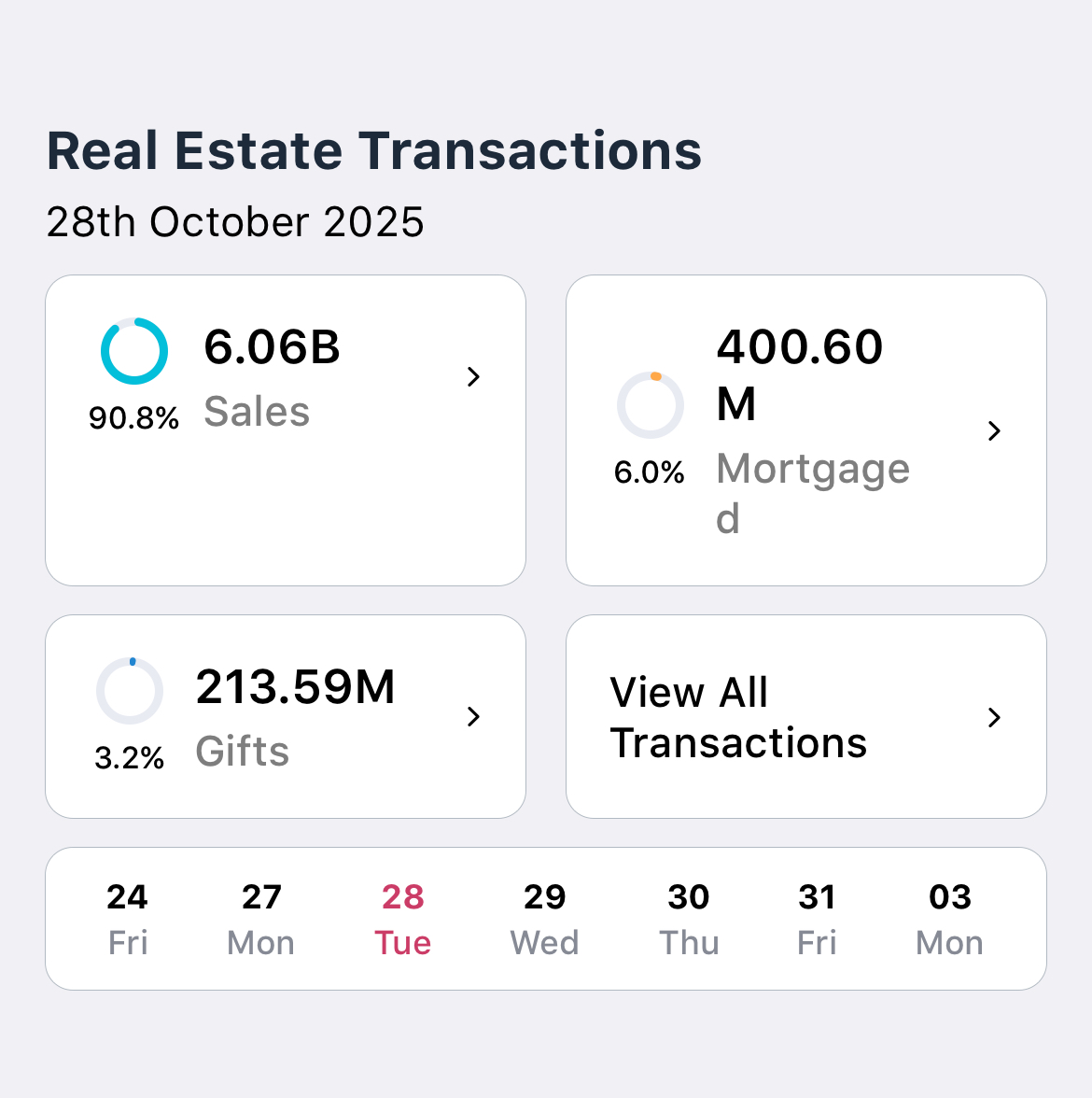Click the Sales donut chart icon
1092x1098 pixels.
(133, 350)
